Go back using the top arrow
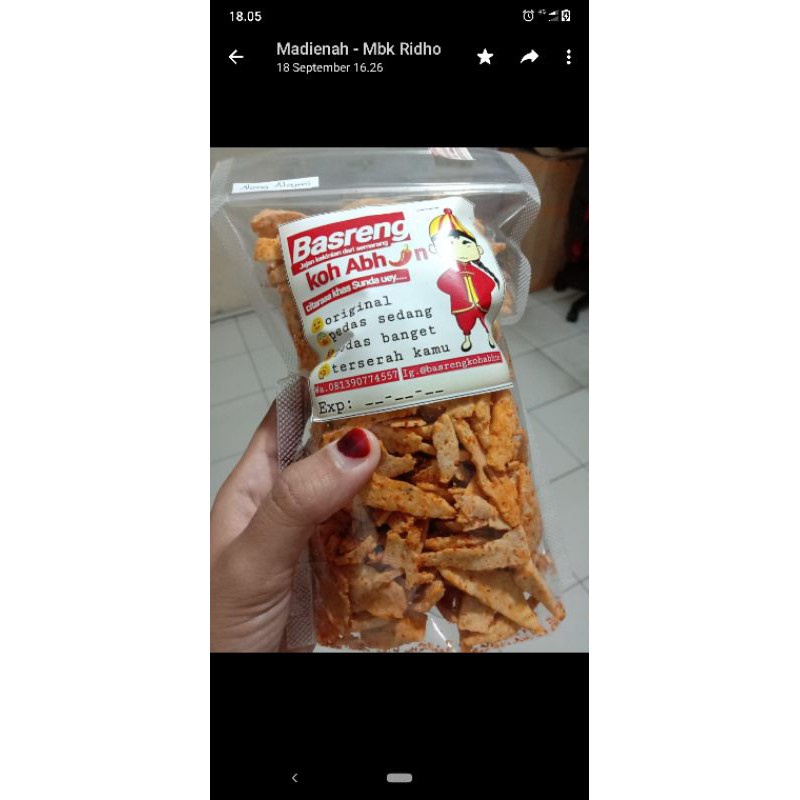The width and height of the screenshot is (800, 800). [x=236, y=57]
